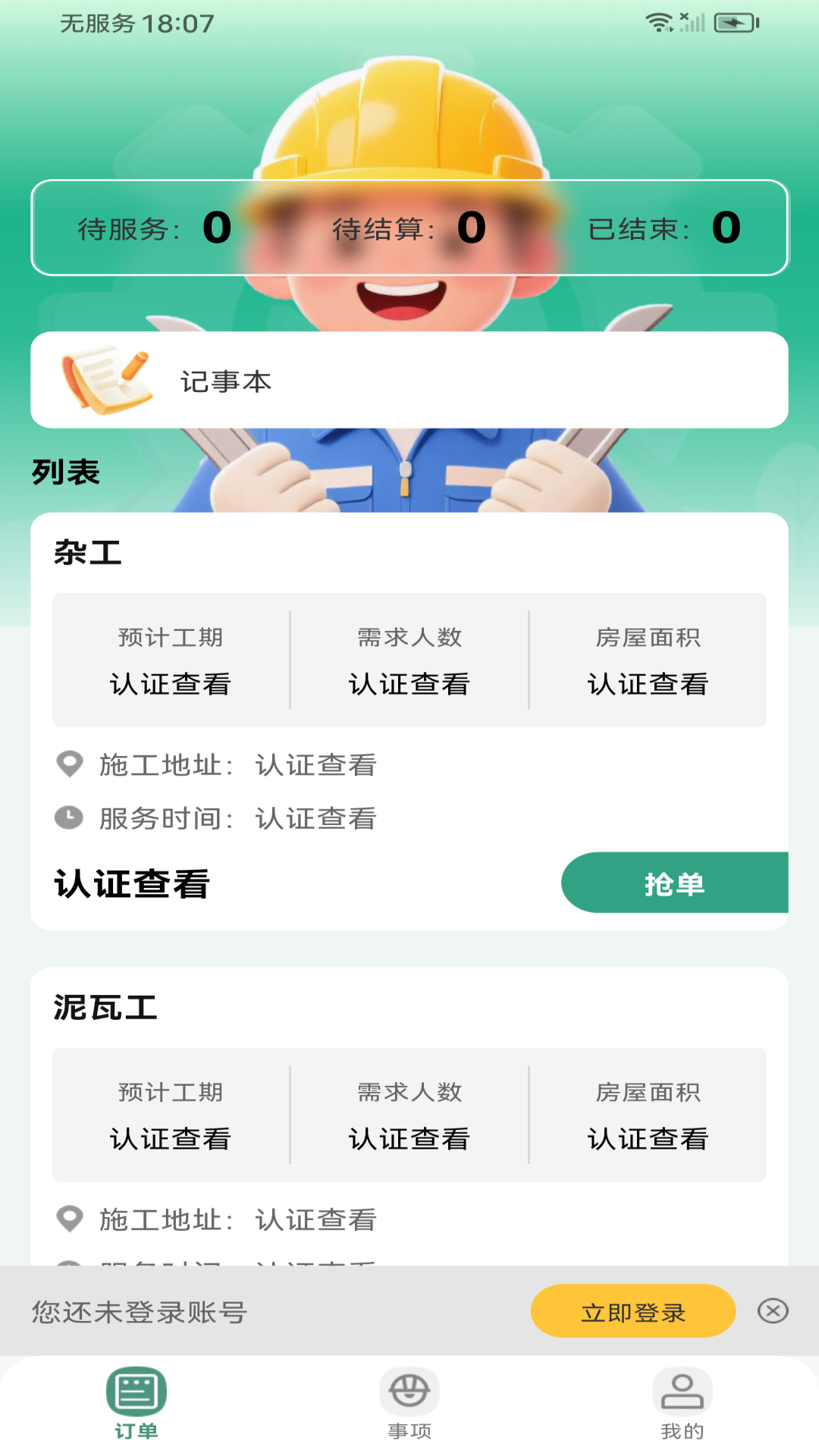Dismiss login banner via circle X icon

tap(774, 1311)
